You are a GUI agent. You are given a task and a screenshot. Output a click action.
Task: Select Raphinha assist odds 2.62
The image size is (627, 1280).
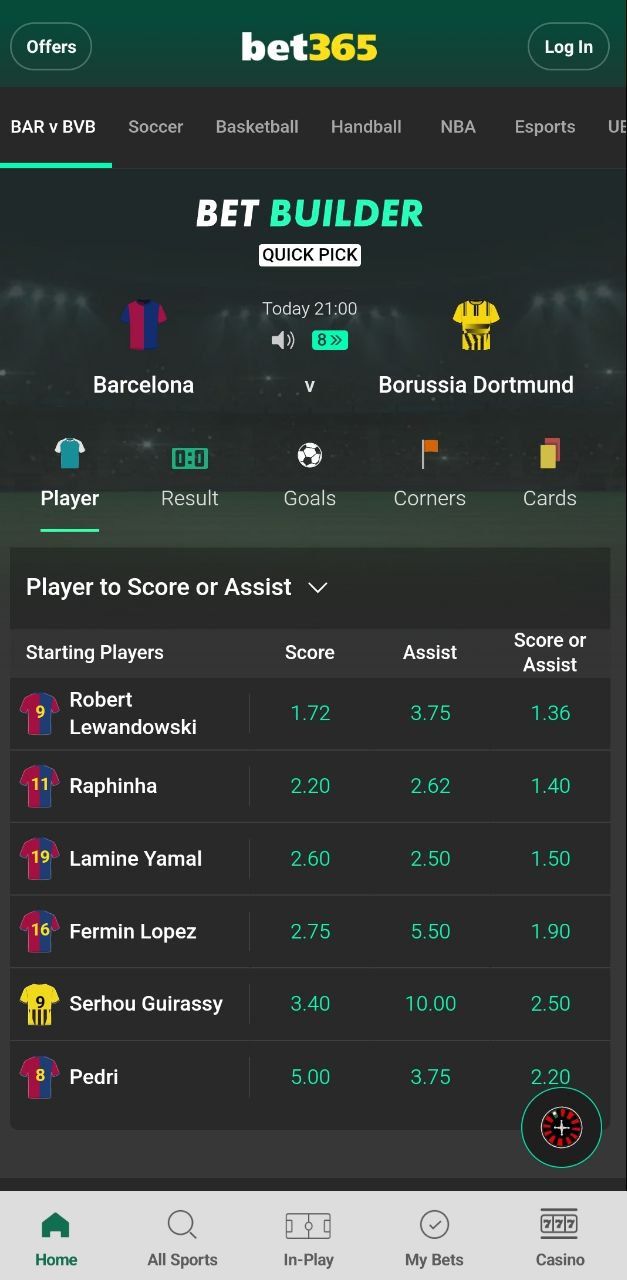(x=430, y=786)
